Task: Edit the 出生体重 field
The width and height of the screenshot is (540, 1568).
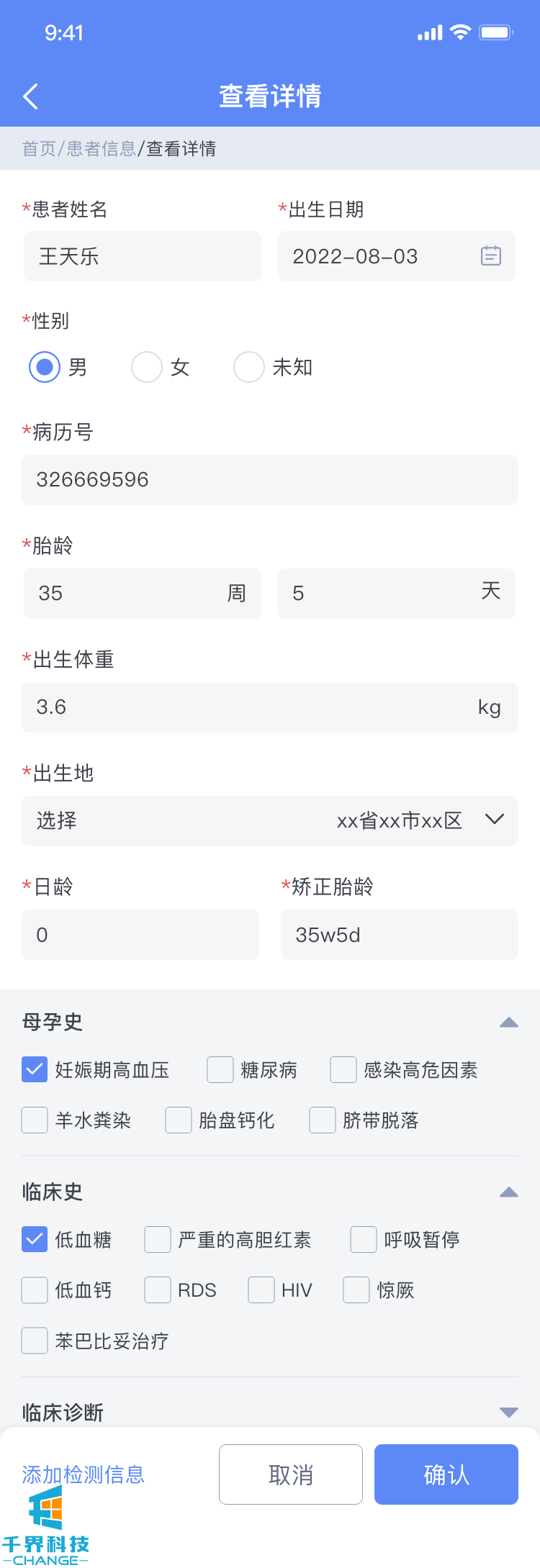Action: click(x=252, y=707)
